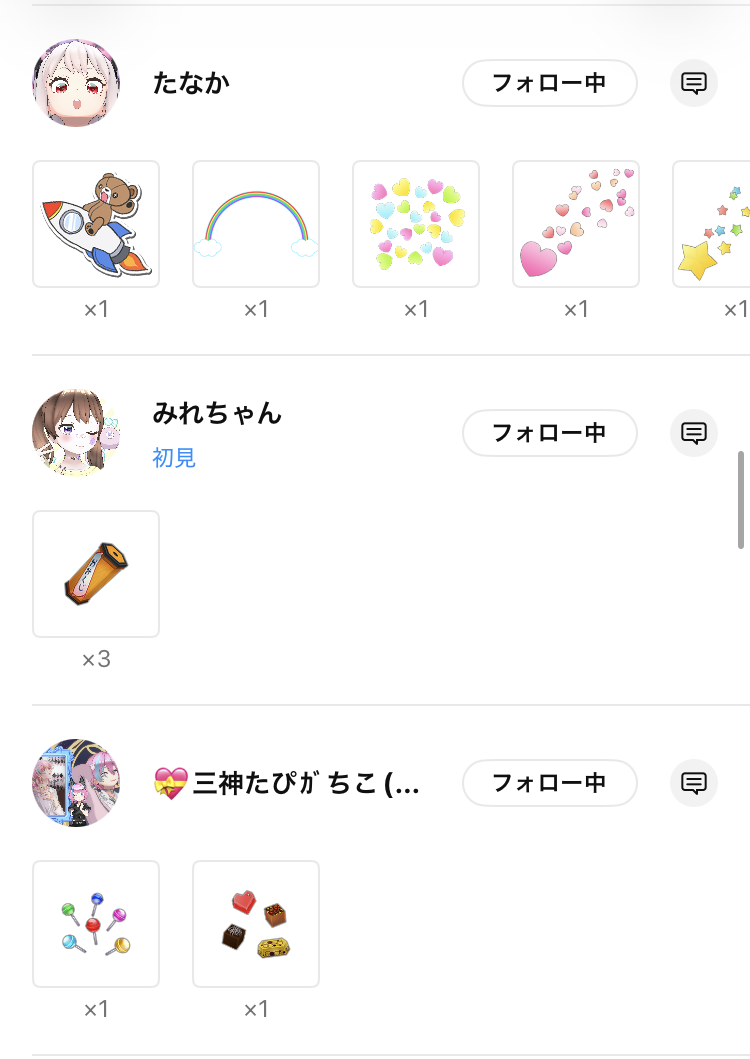Open the message icon for たなか
The height and width of the screenshot is (1059, 750).
(694, 83)
